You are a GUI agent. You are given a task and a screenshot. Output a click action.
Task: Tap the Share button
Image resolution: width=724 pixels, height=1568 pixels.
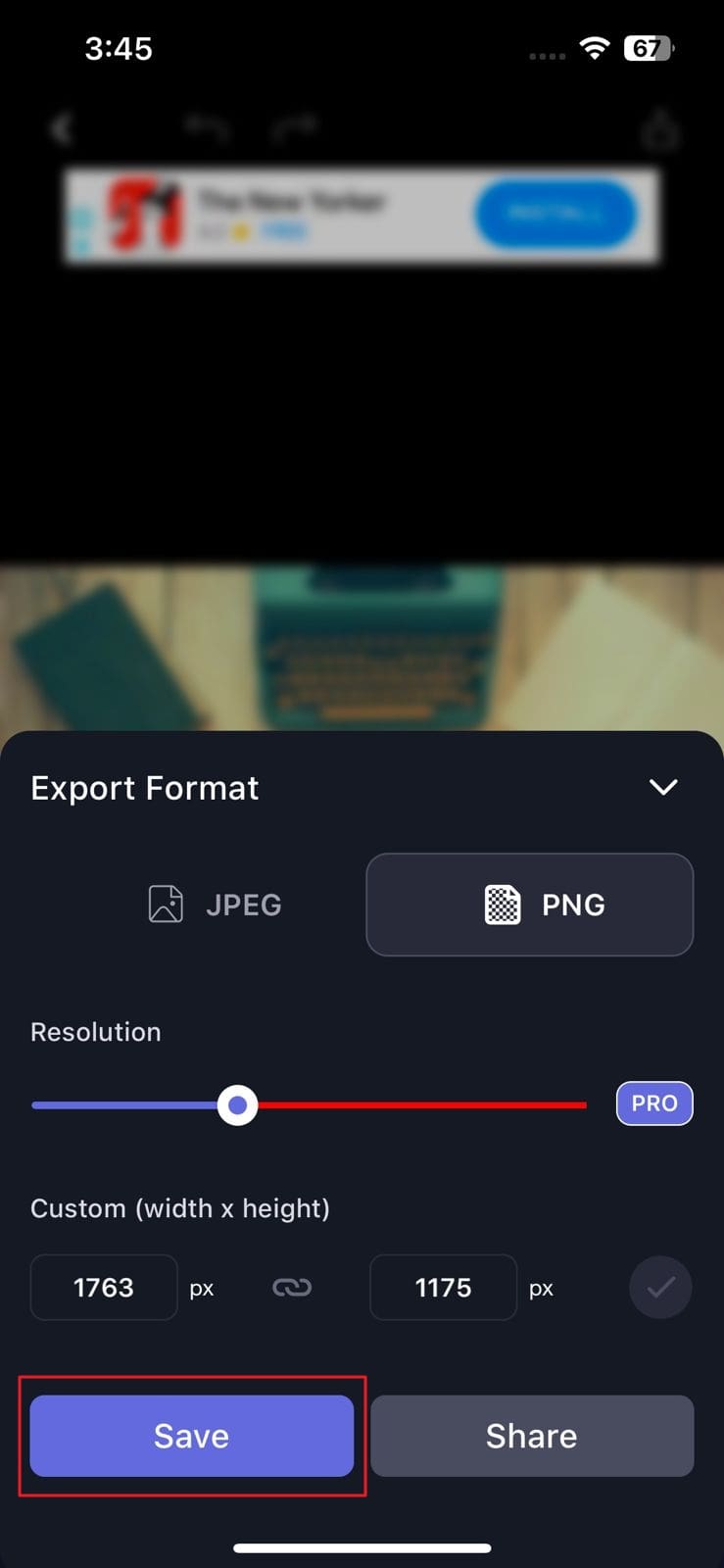point(532,1436)
